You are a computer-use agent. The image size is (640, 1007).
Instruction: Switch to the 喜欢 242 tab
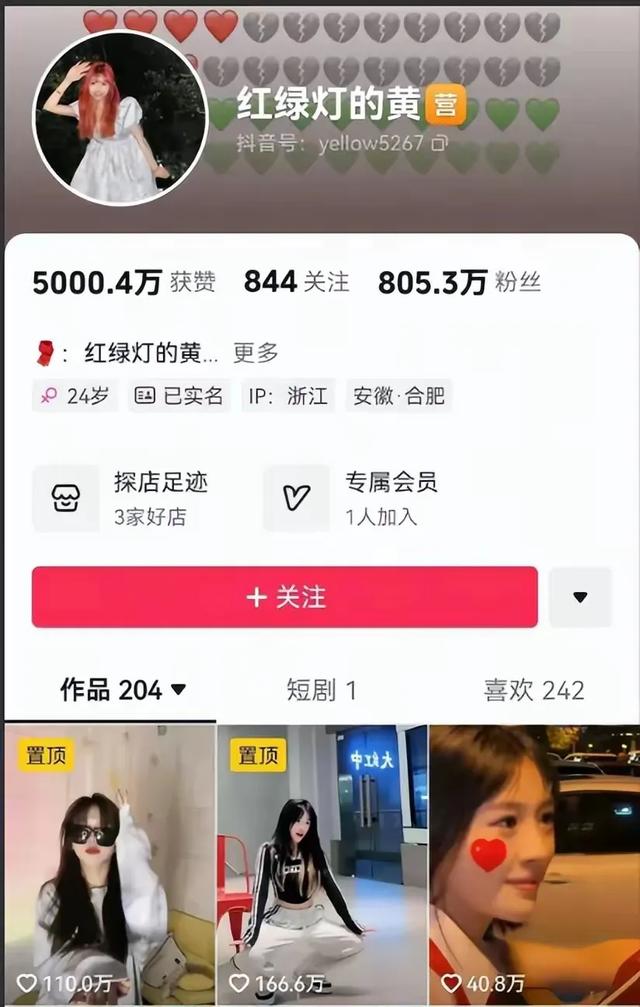534,690
